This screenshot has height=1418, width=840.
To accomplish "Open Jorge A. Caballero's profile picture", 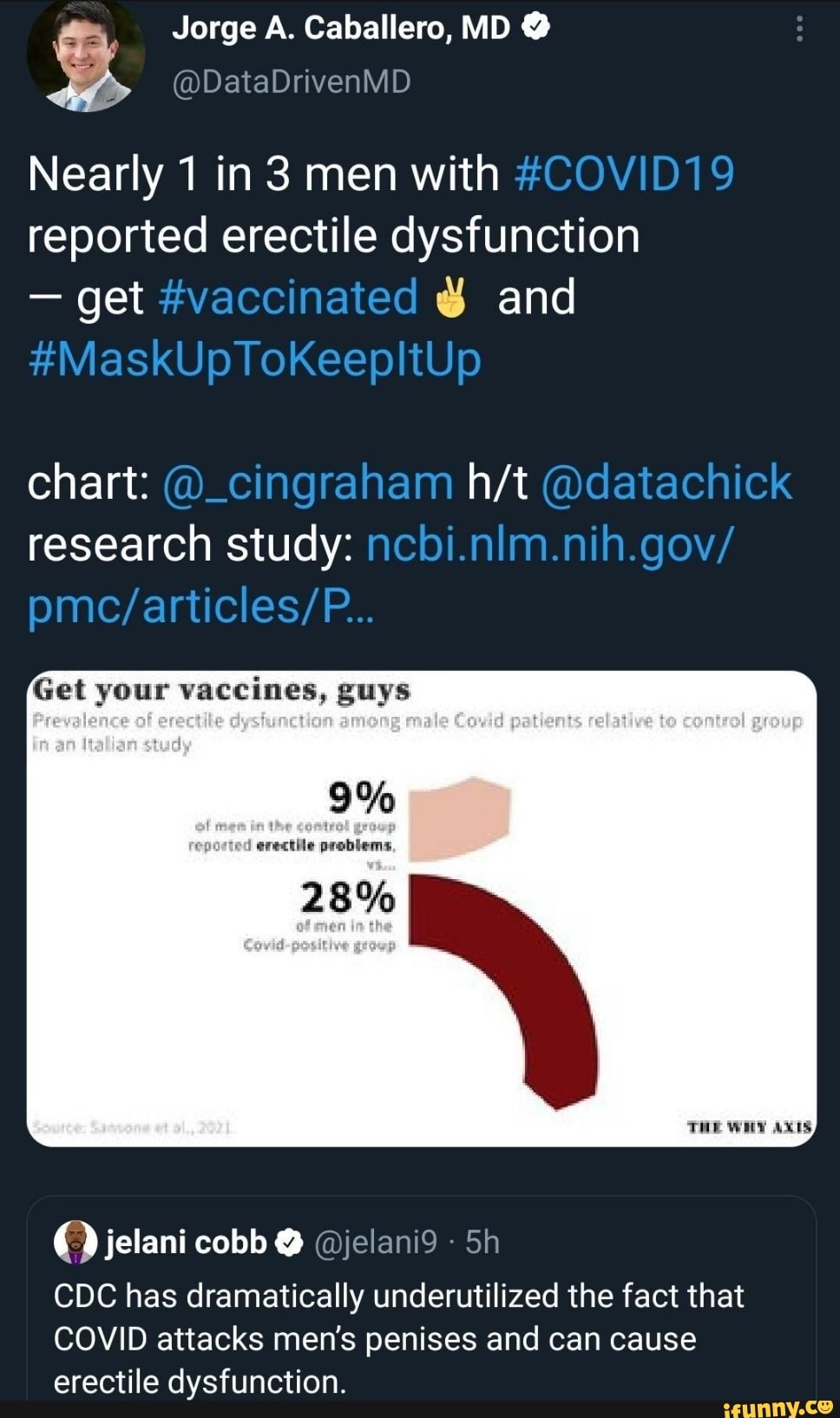I will (x=85, y=54).
